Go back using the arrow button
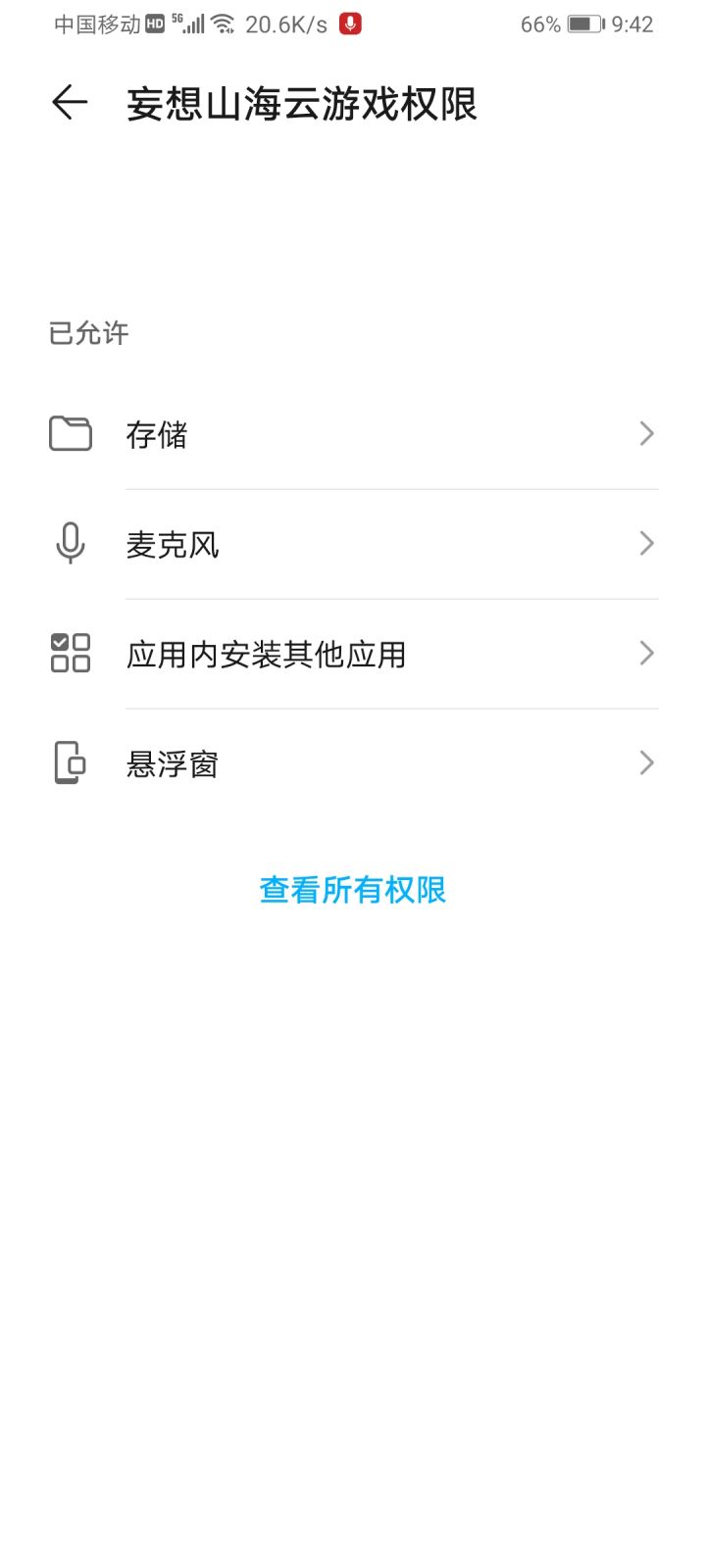 click(x=68, y=102)
